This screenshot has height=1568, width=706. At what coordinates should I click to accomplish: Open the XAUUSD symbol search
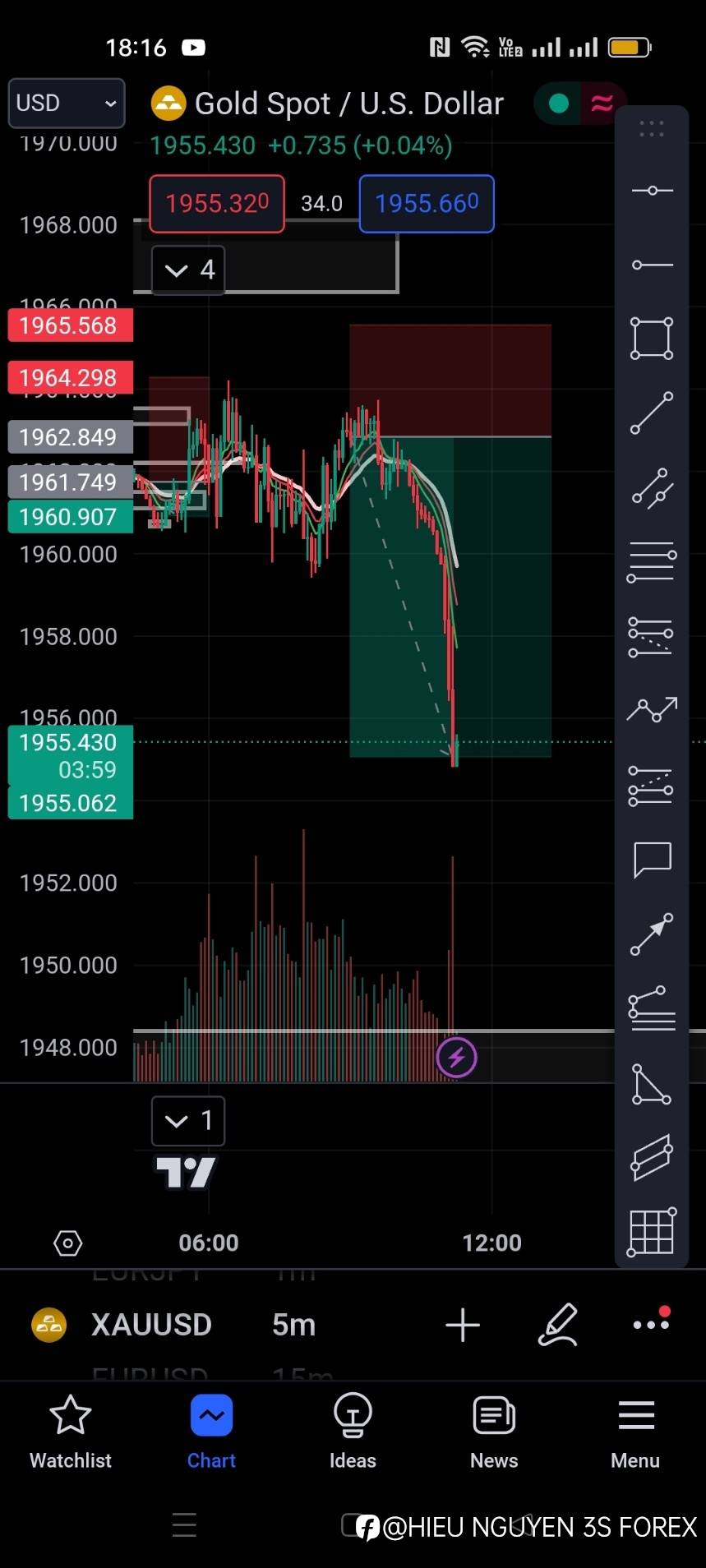pos(151,1325)
